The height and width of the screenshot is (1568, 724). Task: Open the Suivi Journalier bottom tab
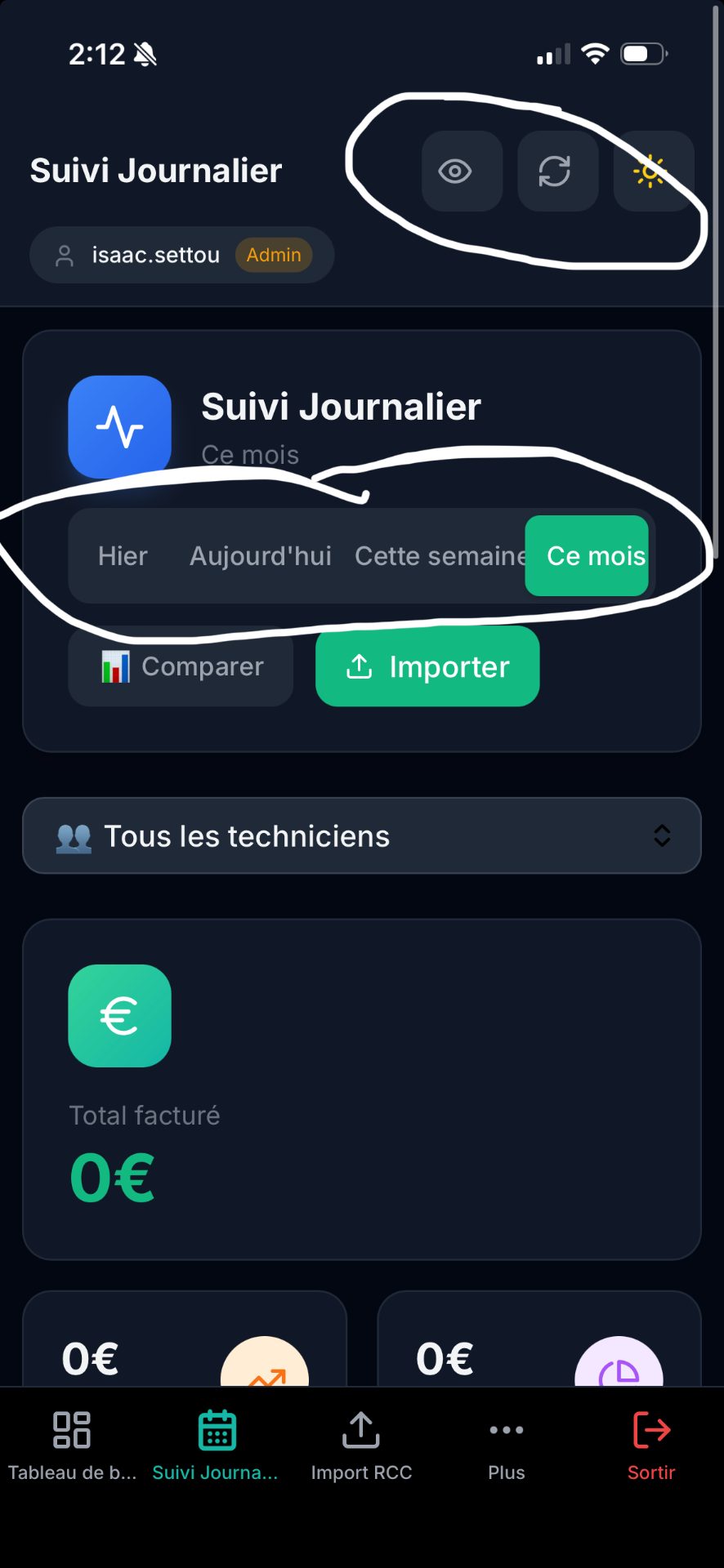[x=216, y=1444]
